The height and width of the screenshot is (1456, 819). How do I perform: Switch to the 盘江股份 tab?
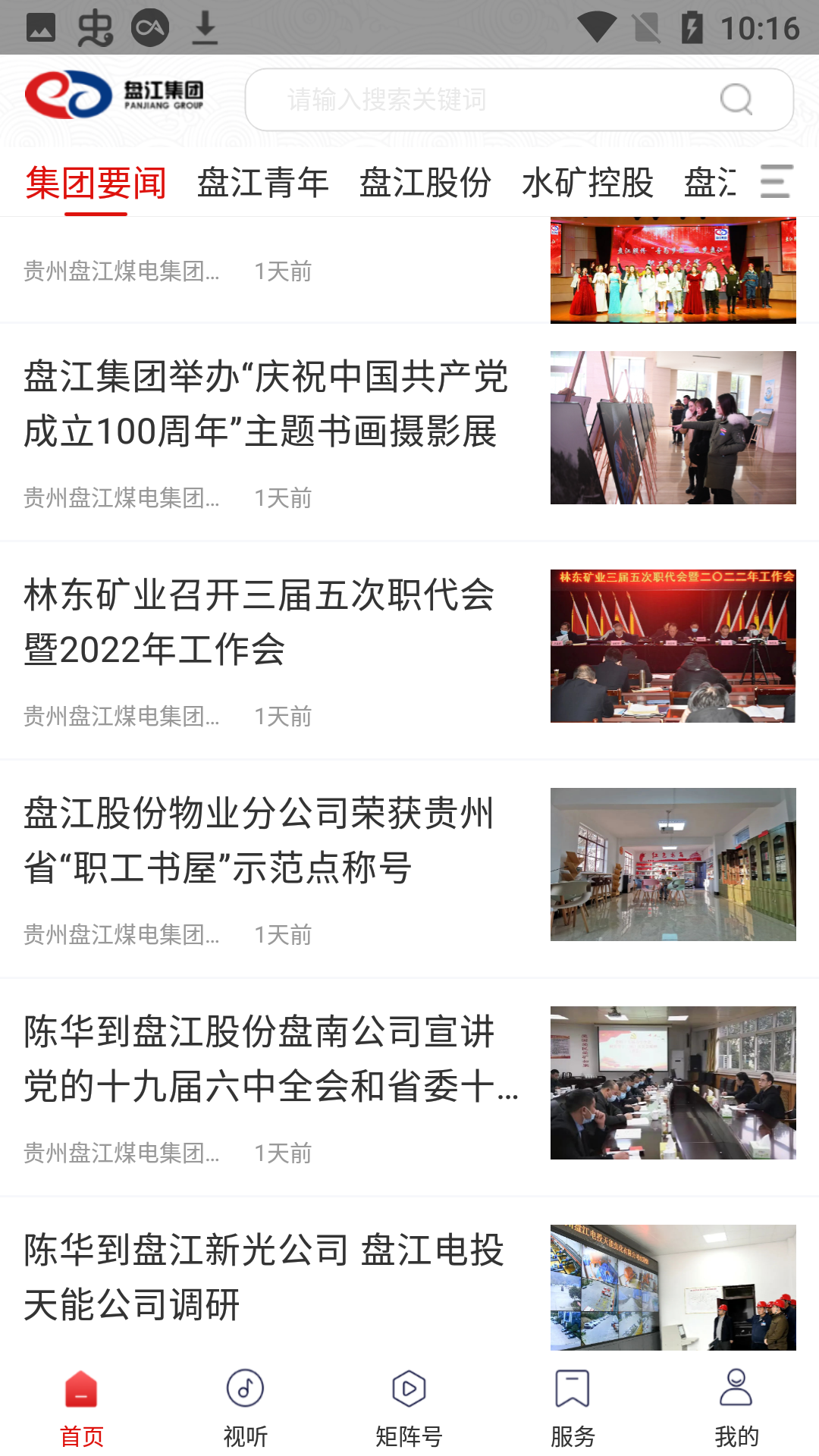425,183
